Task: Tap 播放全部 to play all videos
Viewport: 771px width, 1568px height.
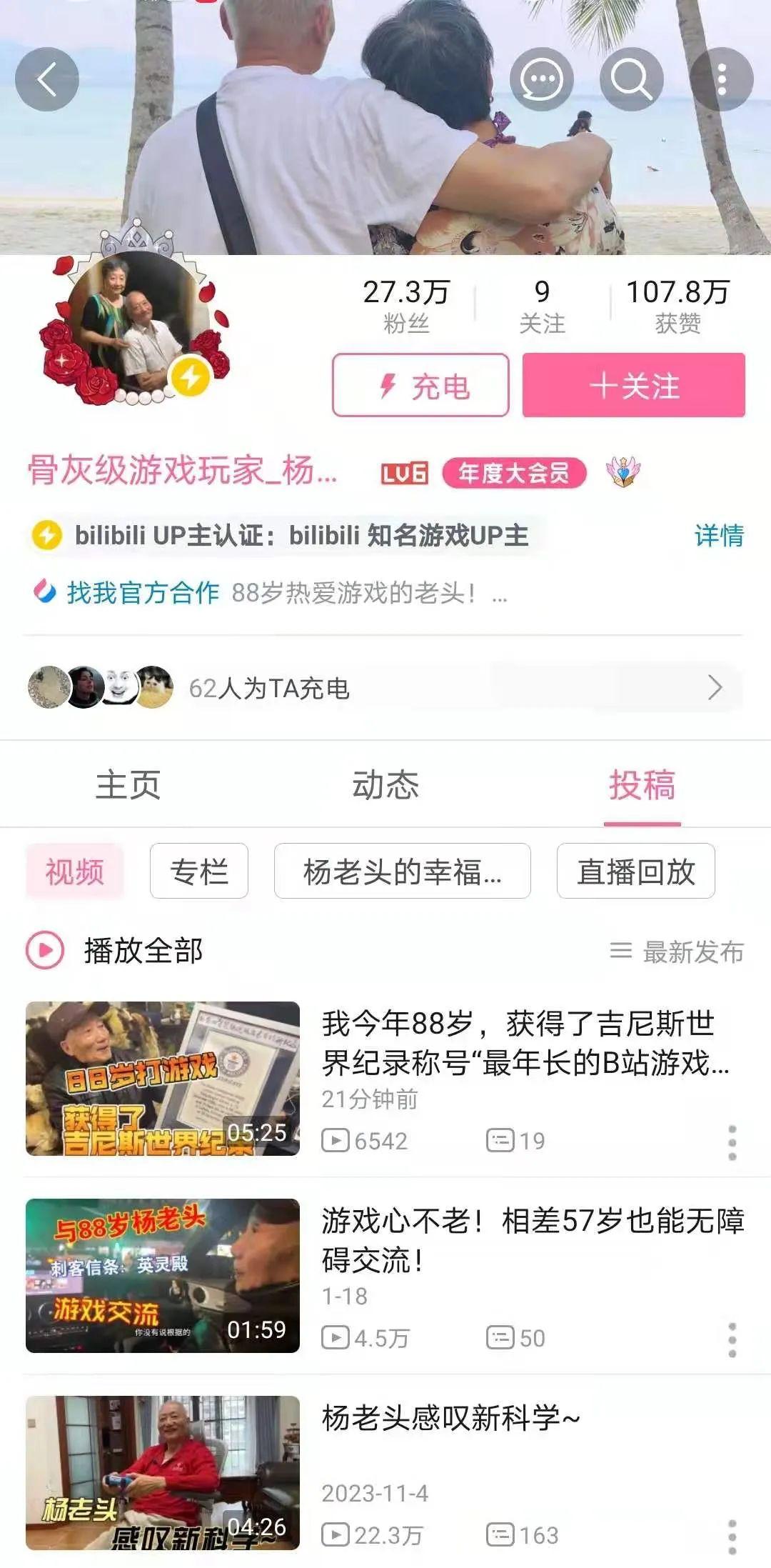Action: click(x=116, y=951)
